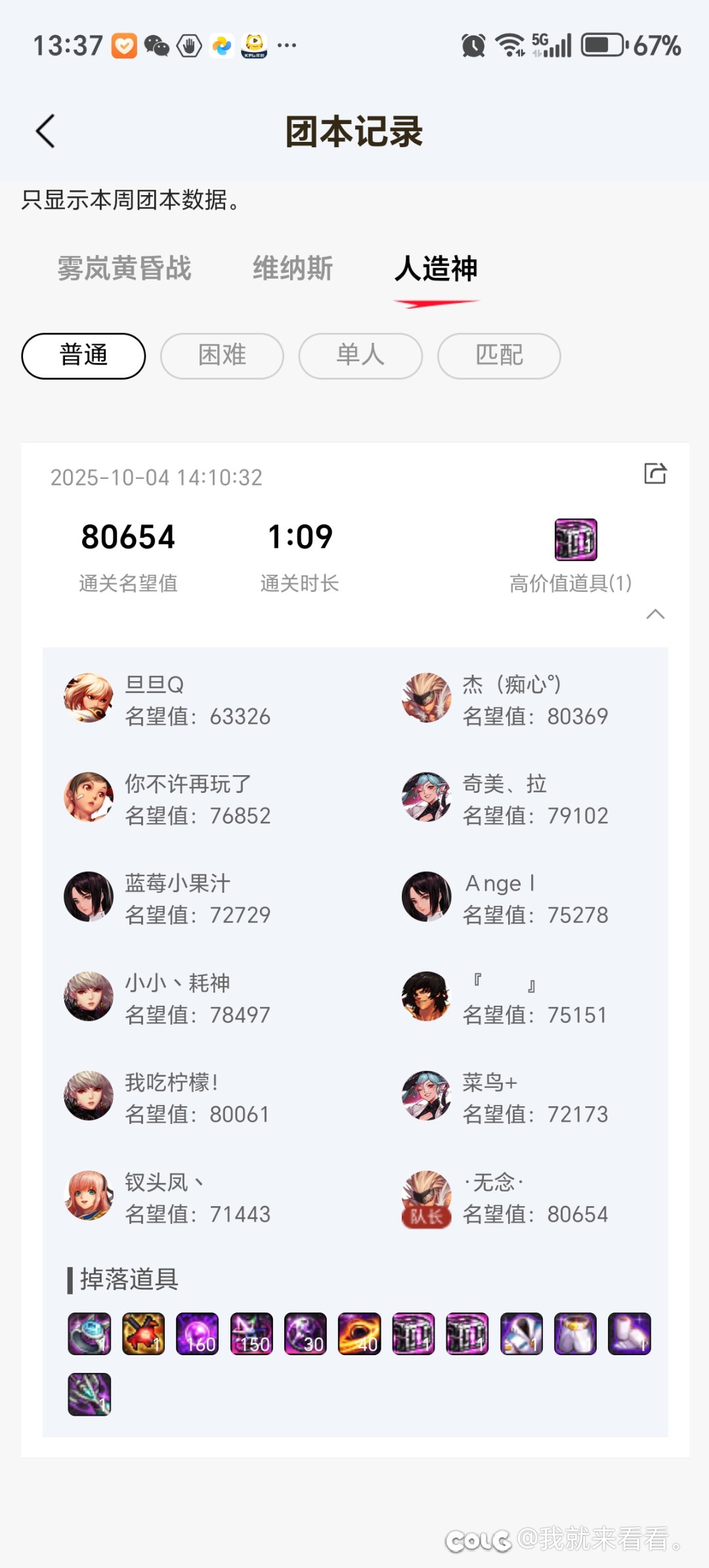
Task: Switch to the 雾岚黄昏战 tab
Action: coord(124,269)
